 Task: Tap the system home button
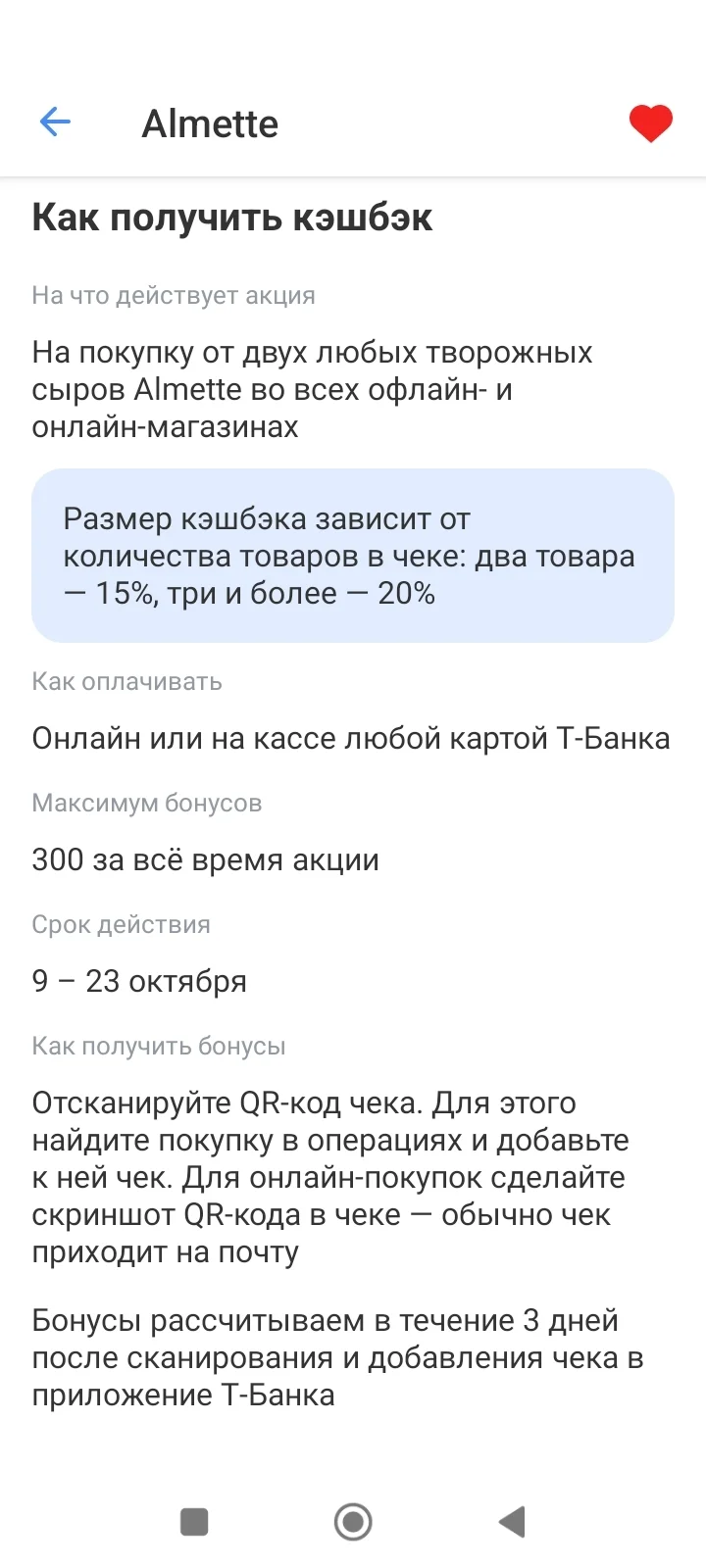coord(353,1522)
